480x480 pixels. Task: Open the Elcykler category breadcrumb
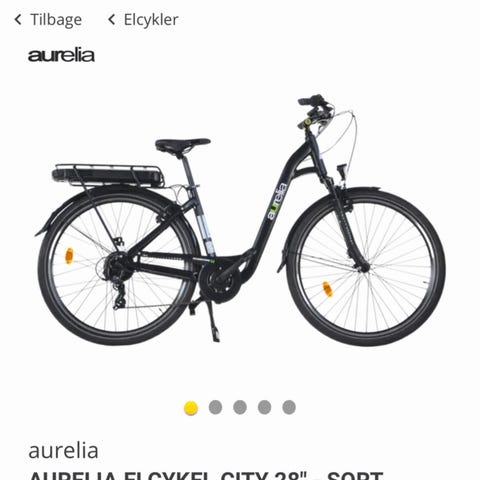coord(143,20)
